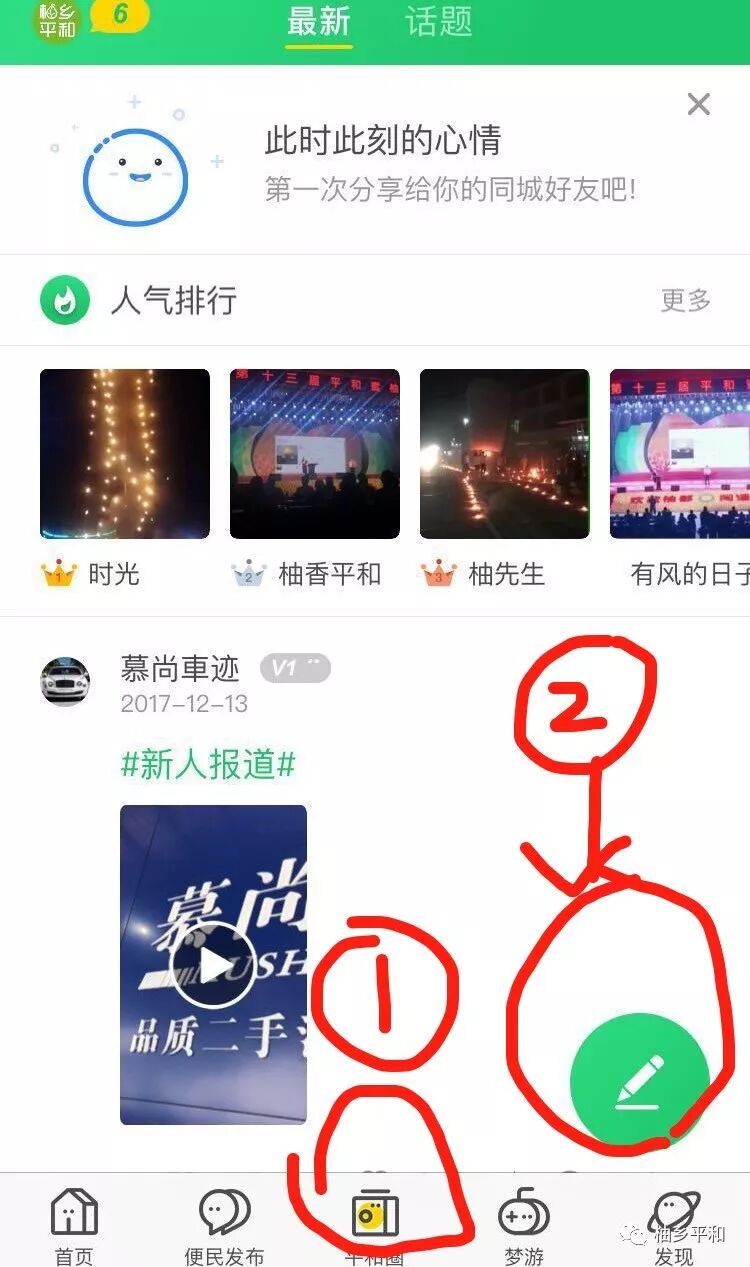Go to the 首页 tab
The image size is (750, 1267).
pyautogui.click(x=74, y=1225)
